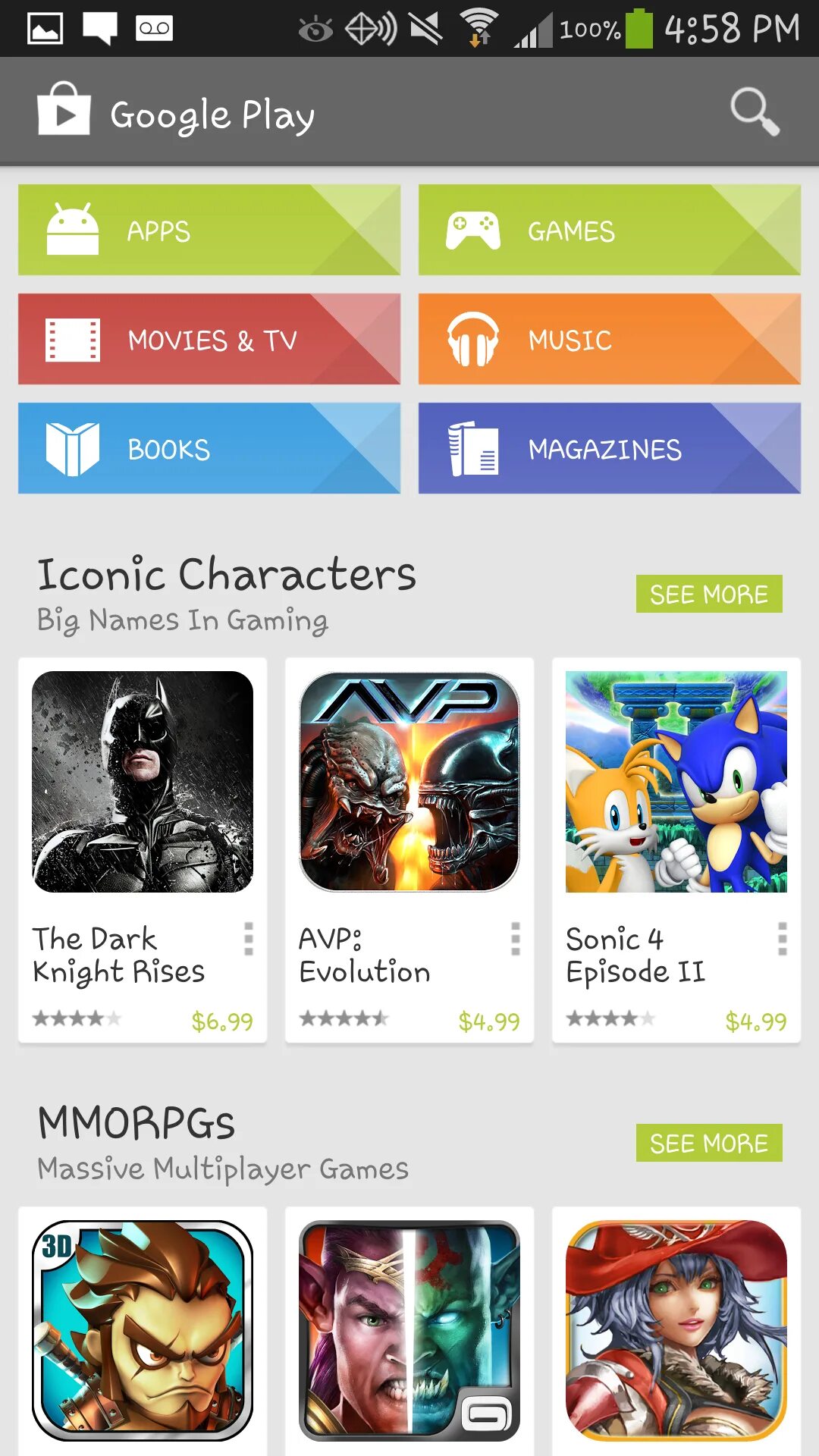Open overflow menu for AVP: Evolution
The width and height of the screenshot is (819, 1456).
pyautogui.click(x=515, y=939)
